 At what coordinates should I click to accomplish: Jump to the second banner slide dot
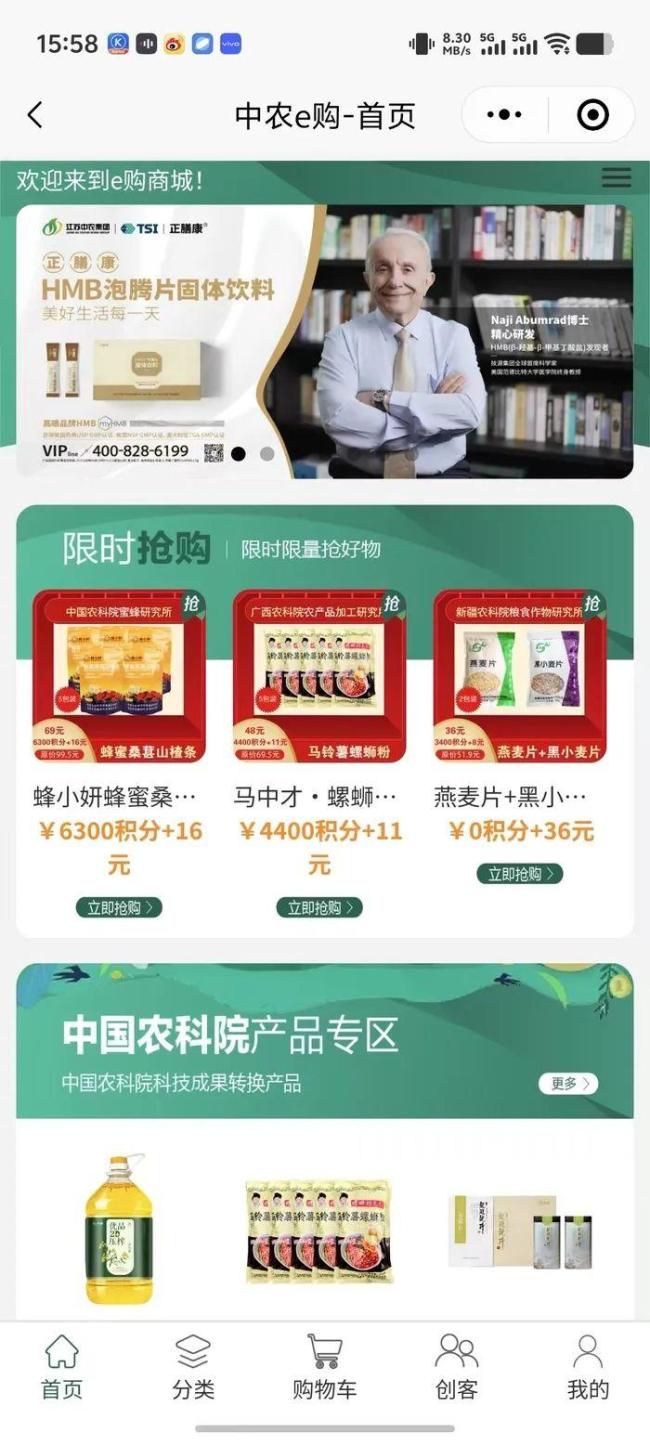tap(267, 453)
